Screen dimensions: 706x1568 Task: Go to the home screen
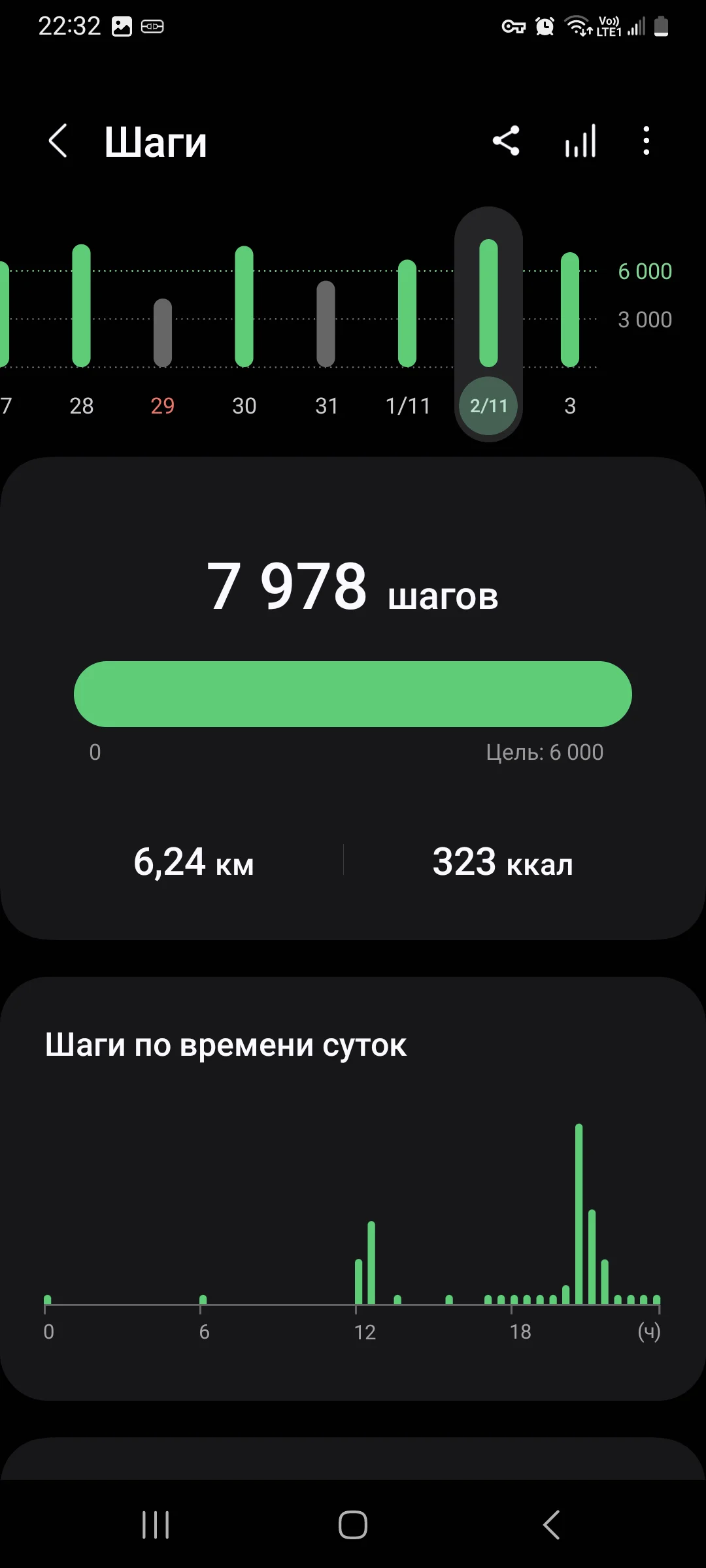[x=353, y=1525]
